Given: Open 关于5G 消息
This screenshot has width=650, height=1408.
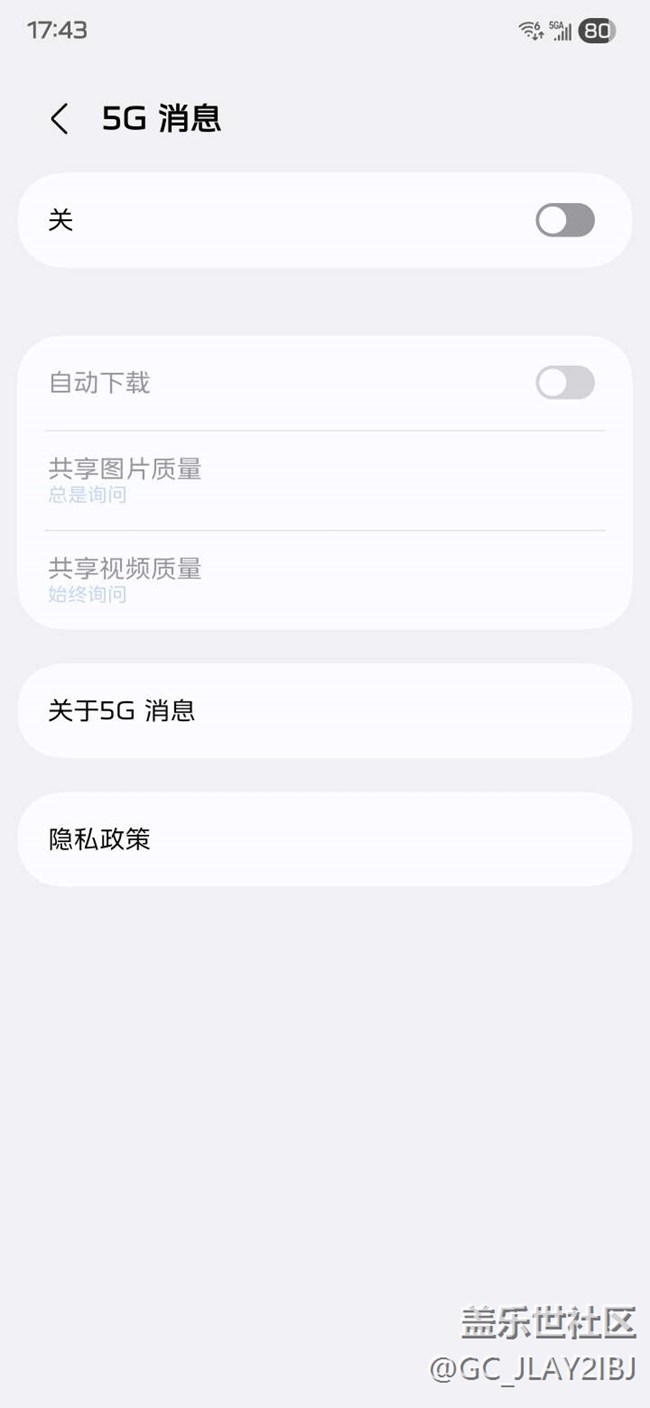Looking at the screenshot, I should pyautogui.click(x=325, y=711).
